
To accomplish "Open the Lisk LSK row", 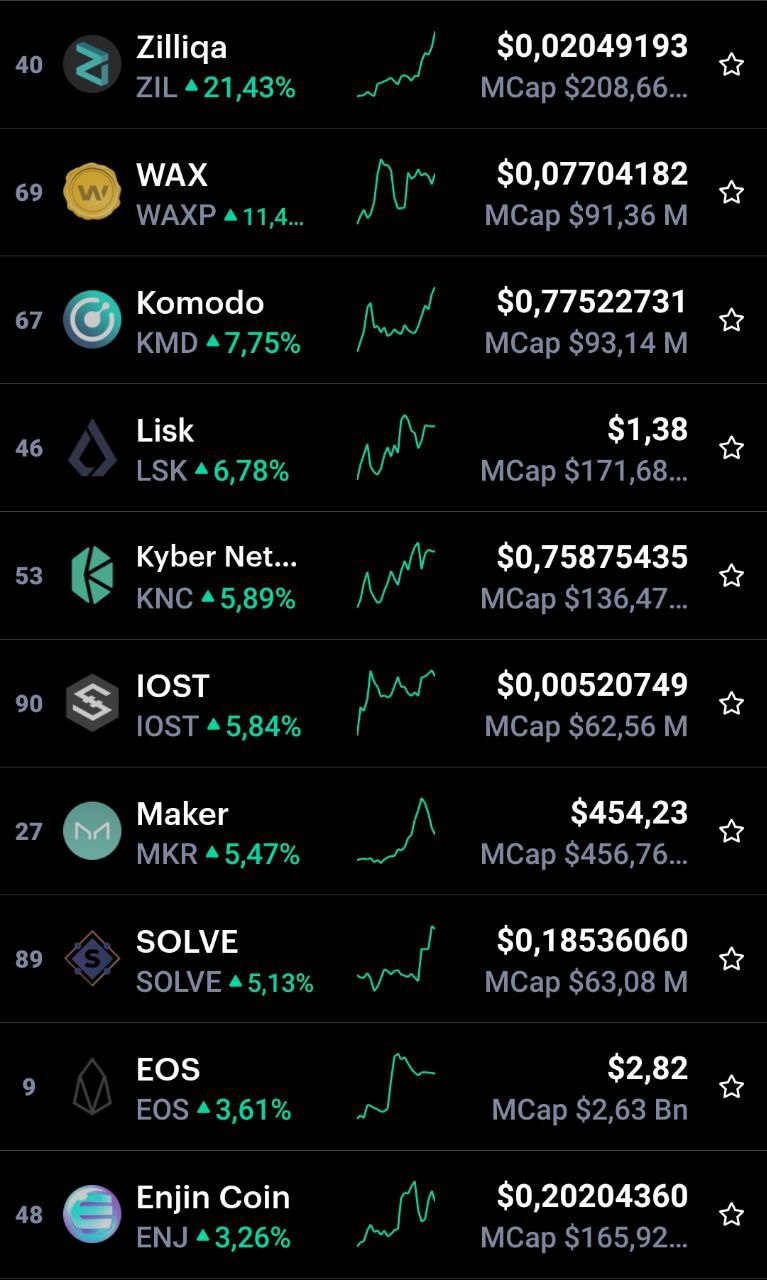I will click(x=383, y=448).
